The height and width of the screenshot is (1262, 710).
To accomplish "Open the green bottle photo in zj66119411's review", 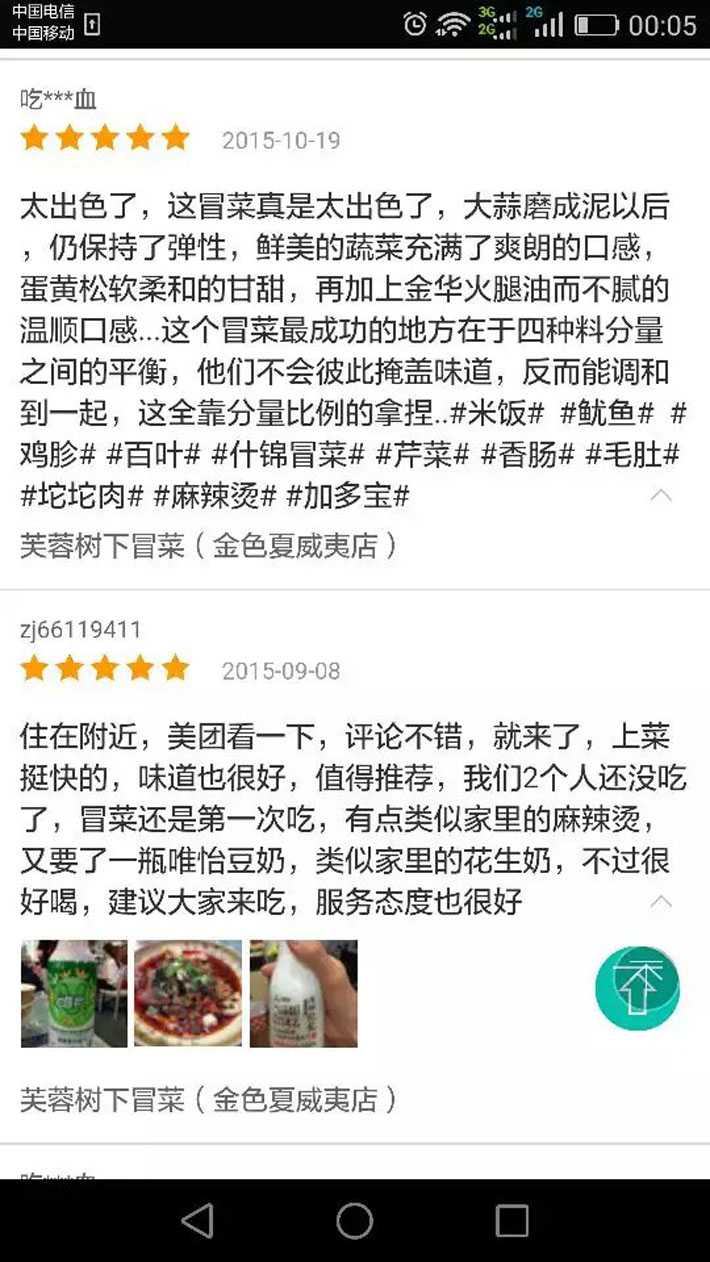I will (x=74, y=993).
